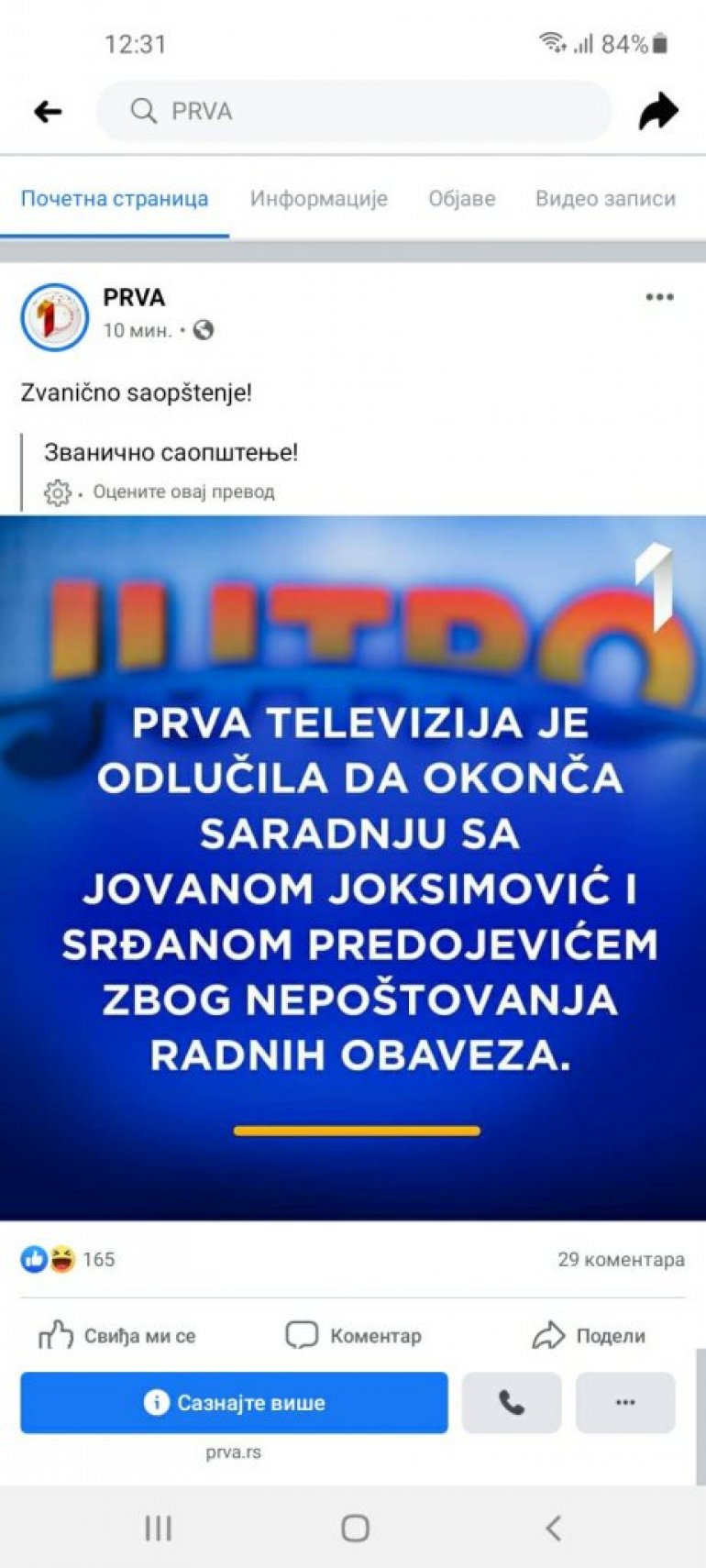Share the post with Подели
Viewport: 706px width, 1568px height.
pos(589,1336)
